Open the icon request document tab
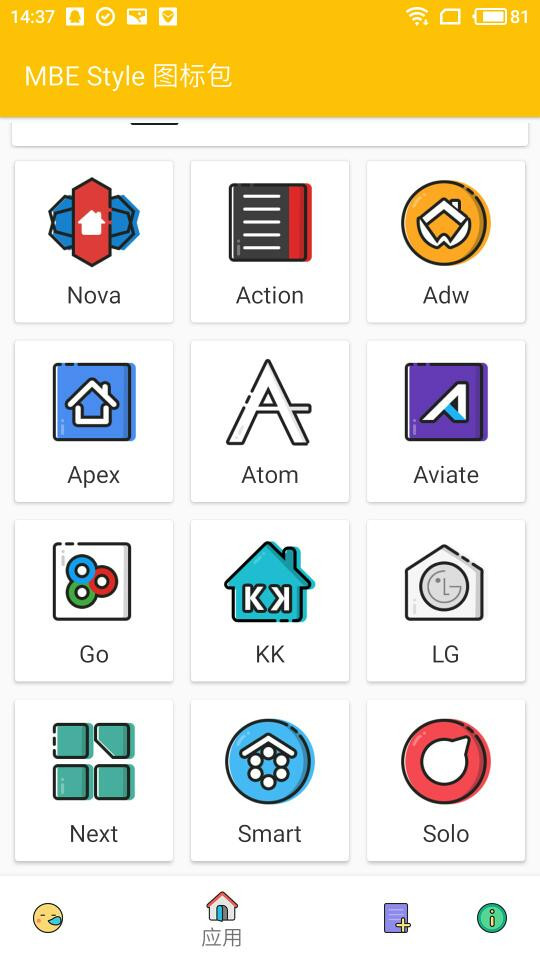540x960 pixels. 397,918
